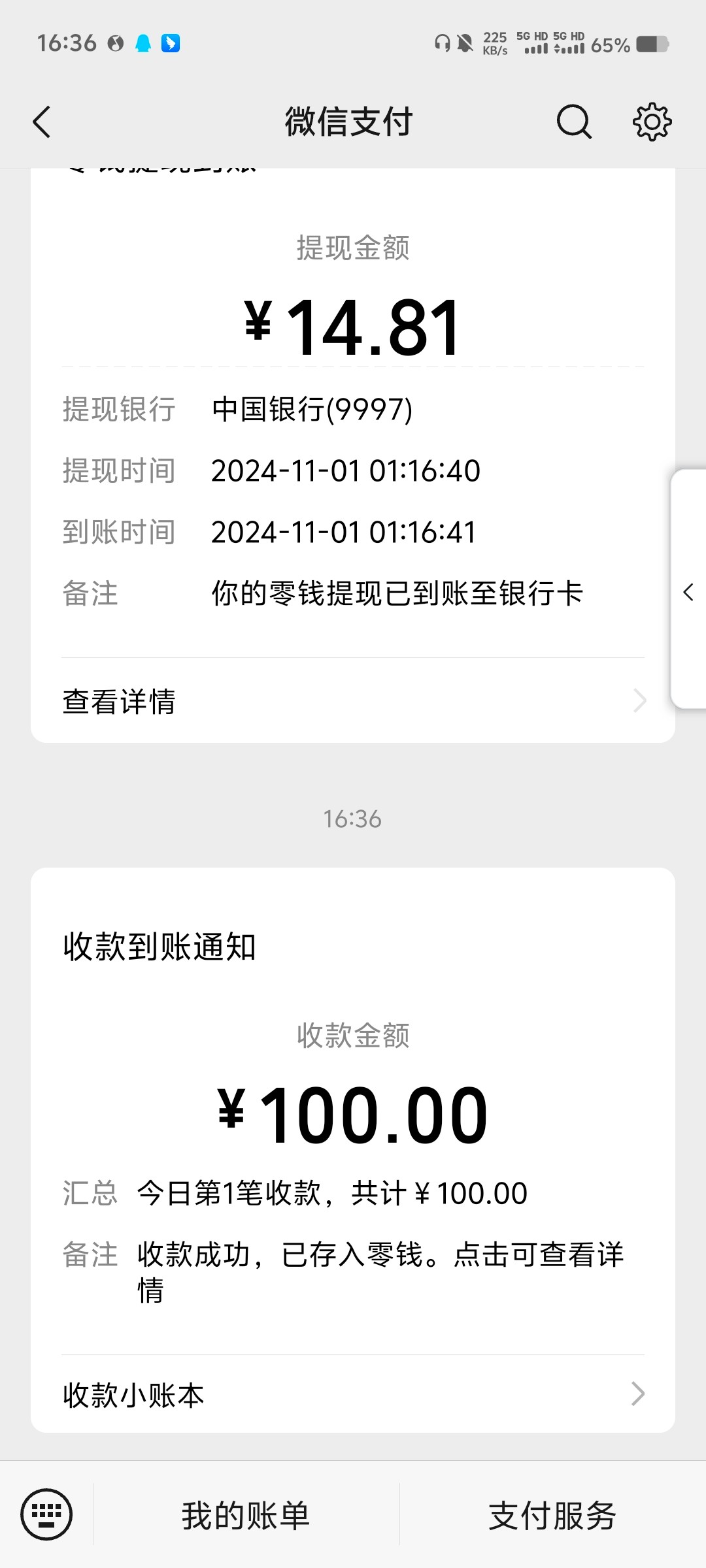The width and height of the screenshot is (706, 1568).
Task: Open 查看详情 for the withdrawal
Action: 353,701
